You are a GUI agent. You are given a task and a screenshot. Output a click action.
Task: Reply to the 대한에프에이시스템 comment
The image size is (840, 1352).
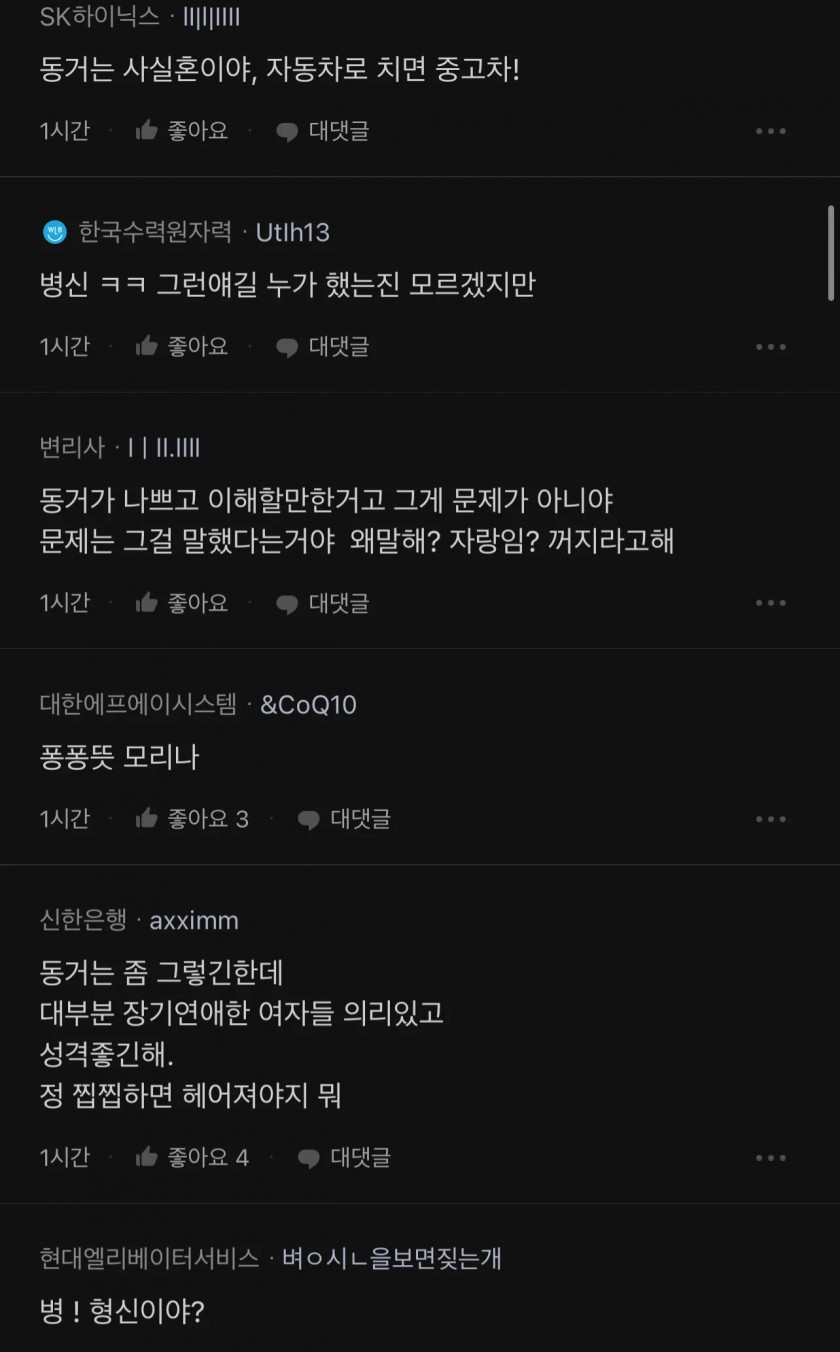(x=345, y=818)
